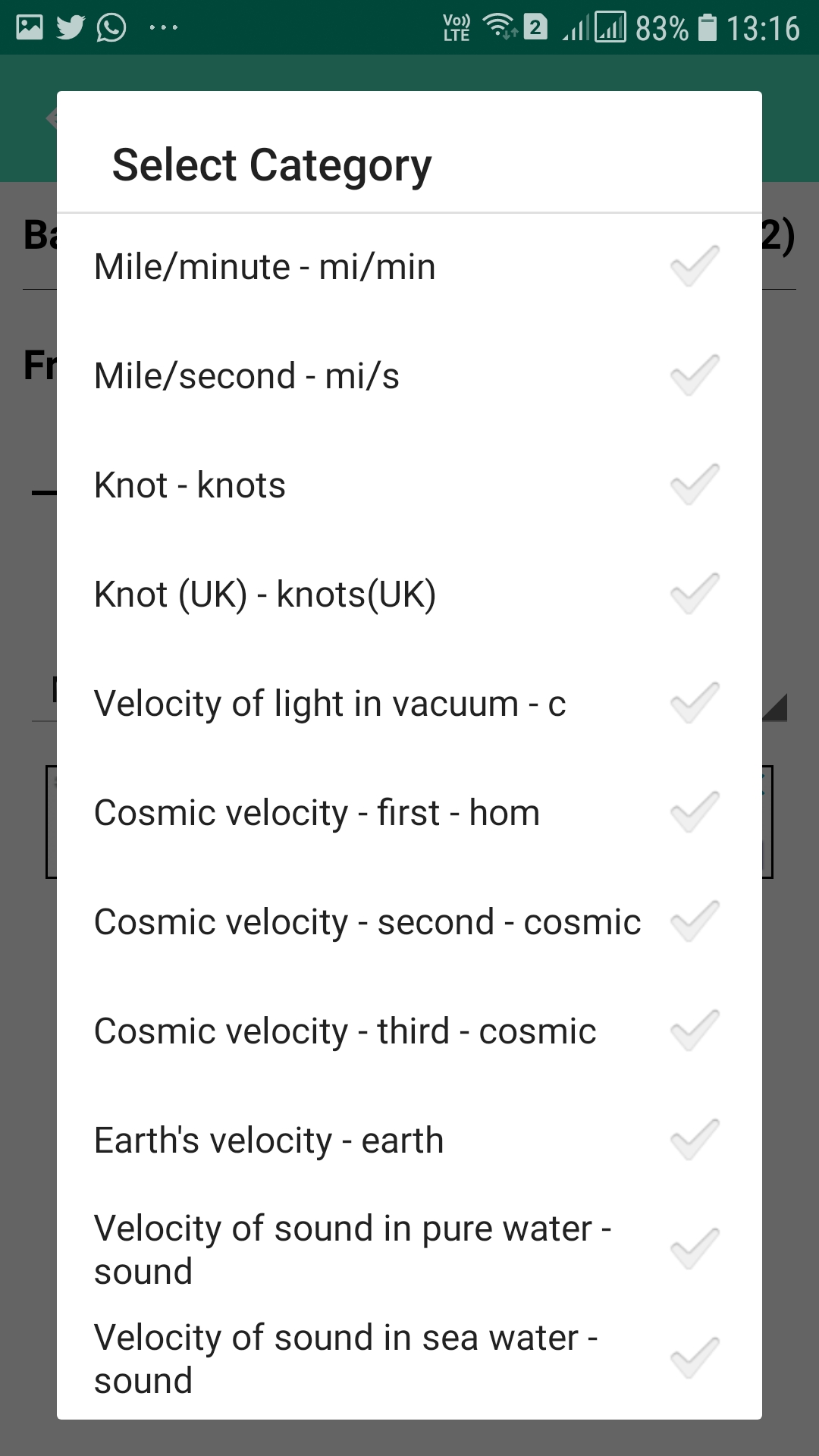The width and height of the screenshot is (819, 1456).
Task: Select Cosmic velocity - first option
Action: point(409,813)
